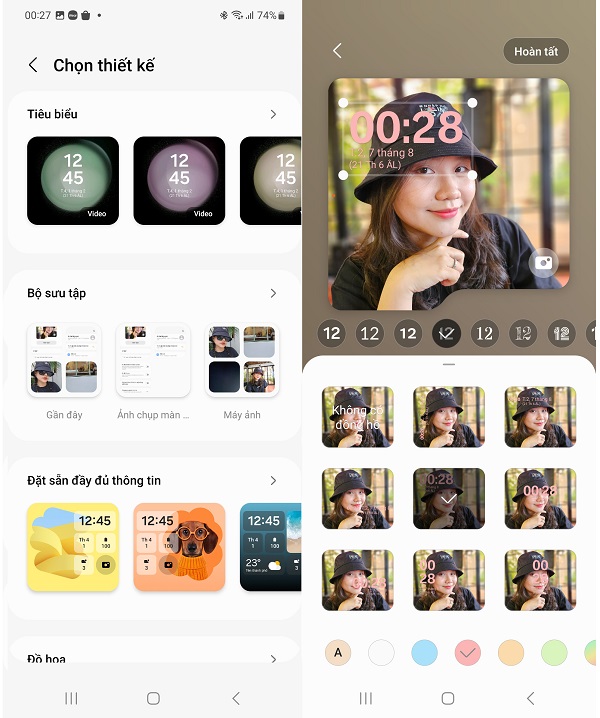Choose the orange dog preset design

(179, 546)
